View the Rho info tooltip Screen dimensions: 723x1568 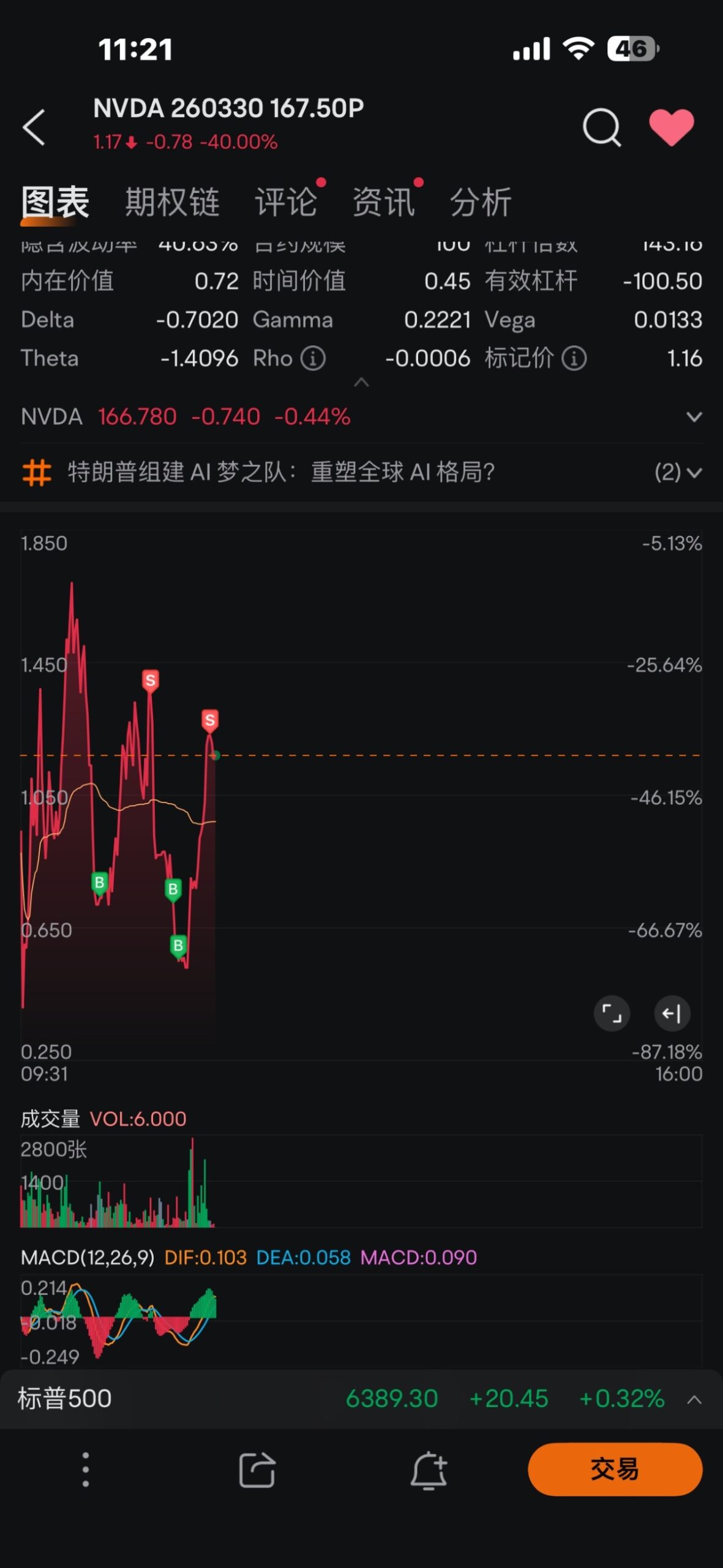[312, 358]
